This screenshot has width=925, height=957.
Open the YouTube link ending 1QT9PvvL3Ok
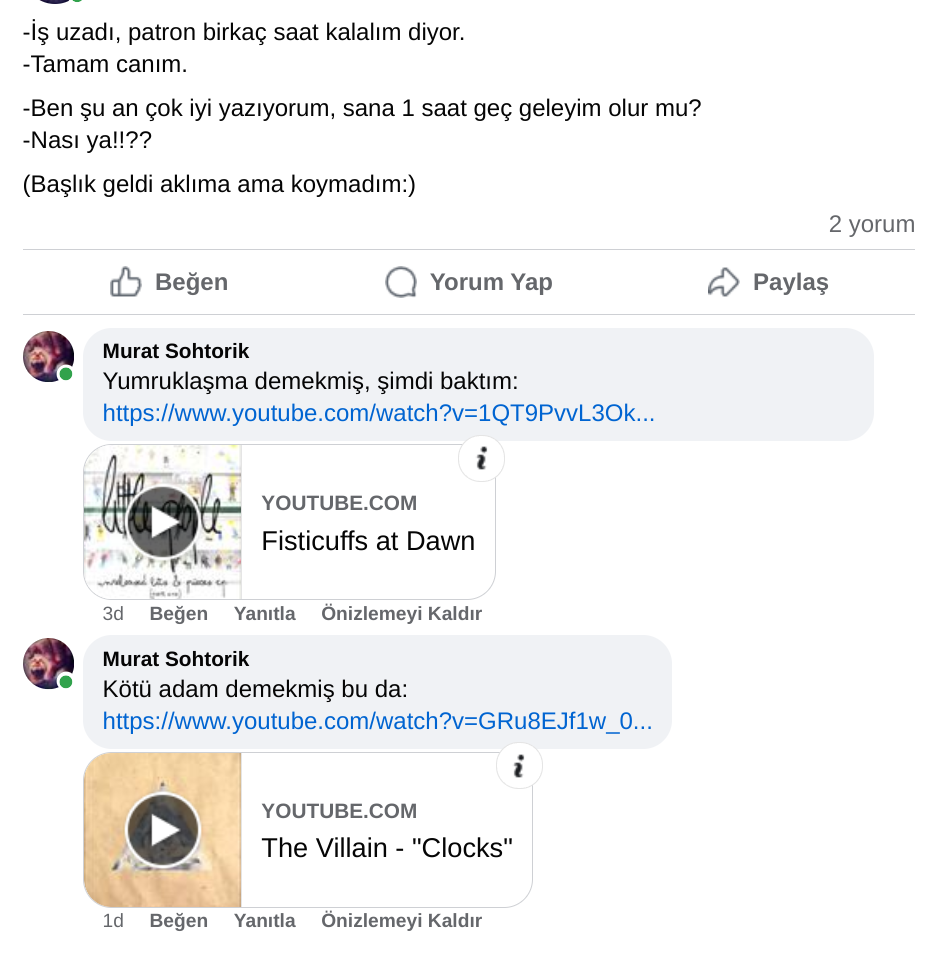point(378,414)
